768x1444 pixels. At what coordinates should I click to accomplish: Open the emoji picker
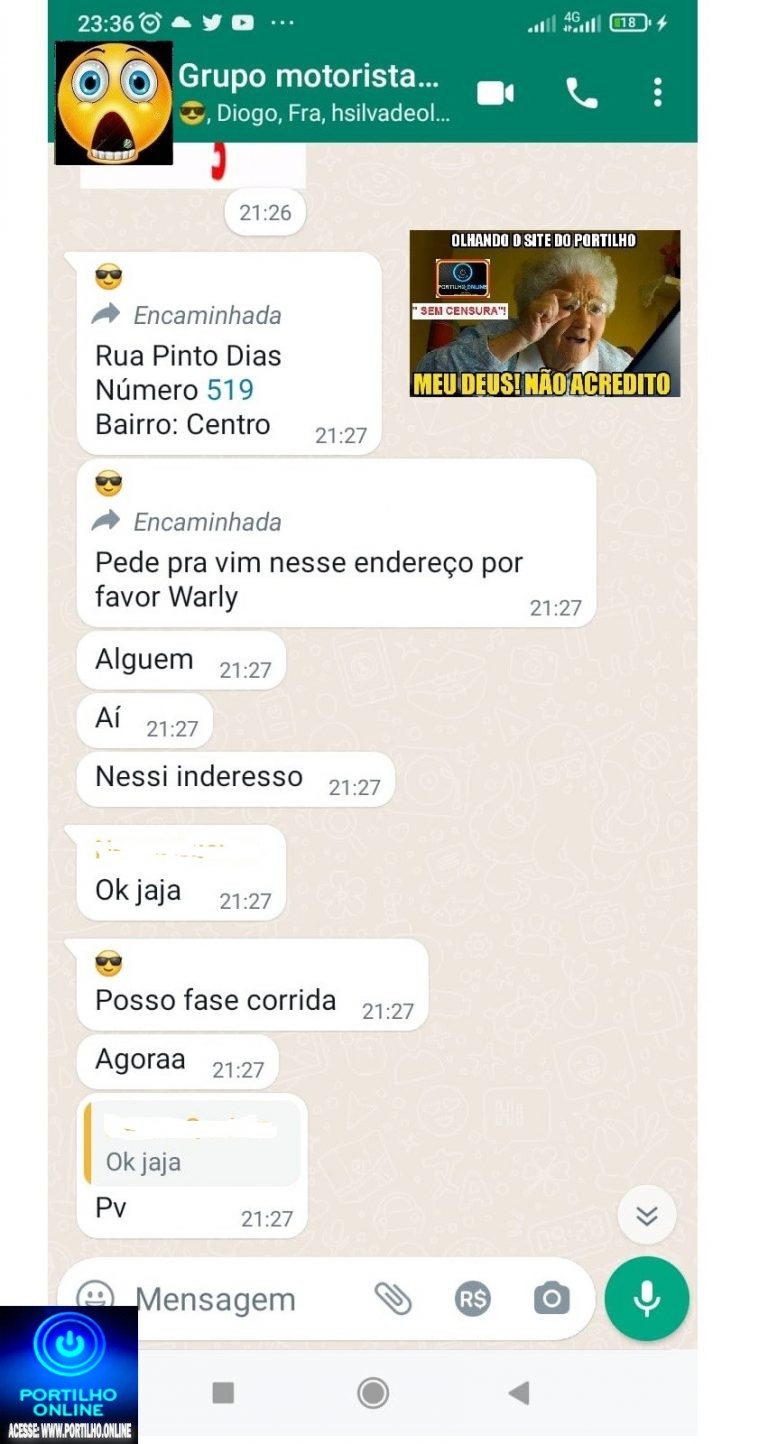[x=96, y=1296]
